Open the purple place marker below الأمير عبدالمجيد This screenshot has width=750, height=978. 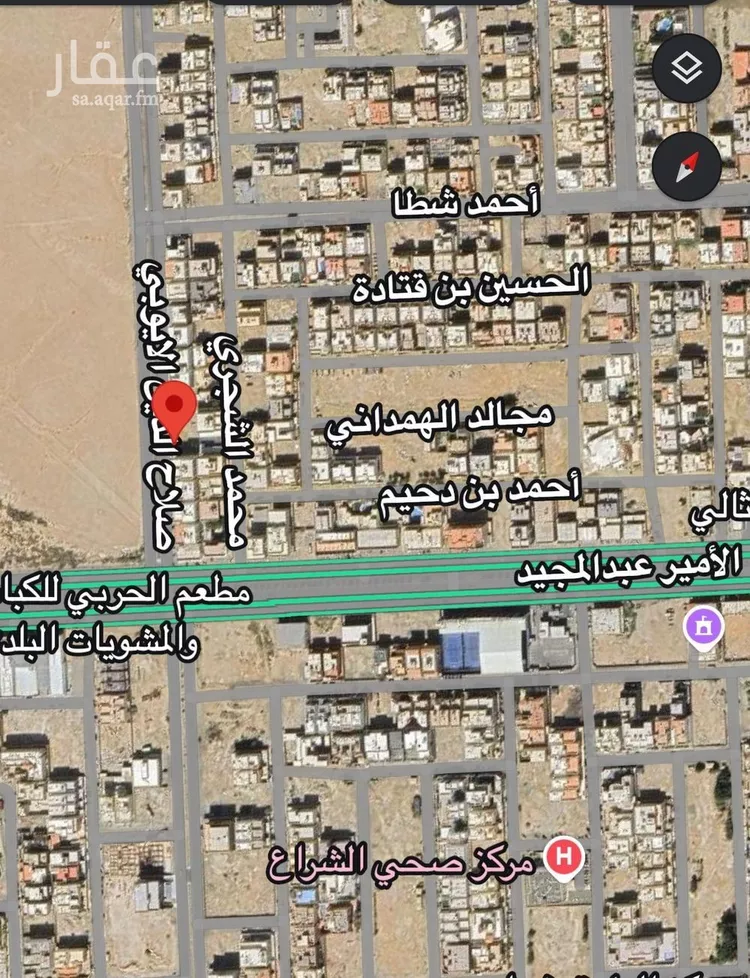(x=703, y=628)
